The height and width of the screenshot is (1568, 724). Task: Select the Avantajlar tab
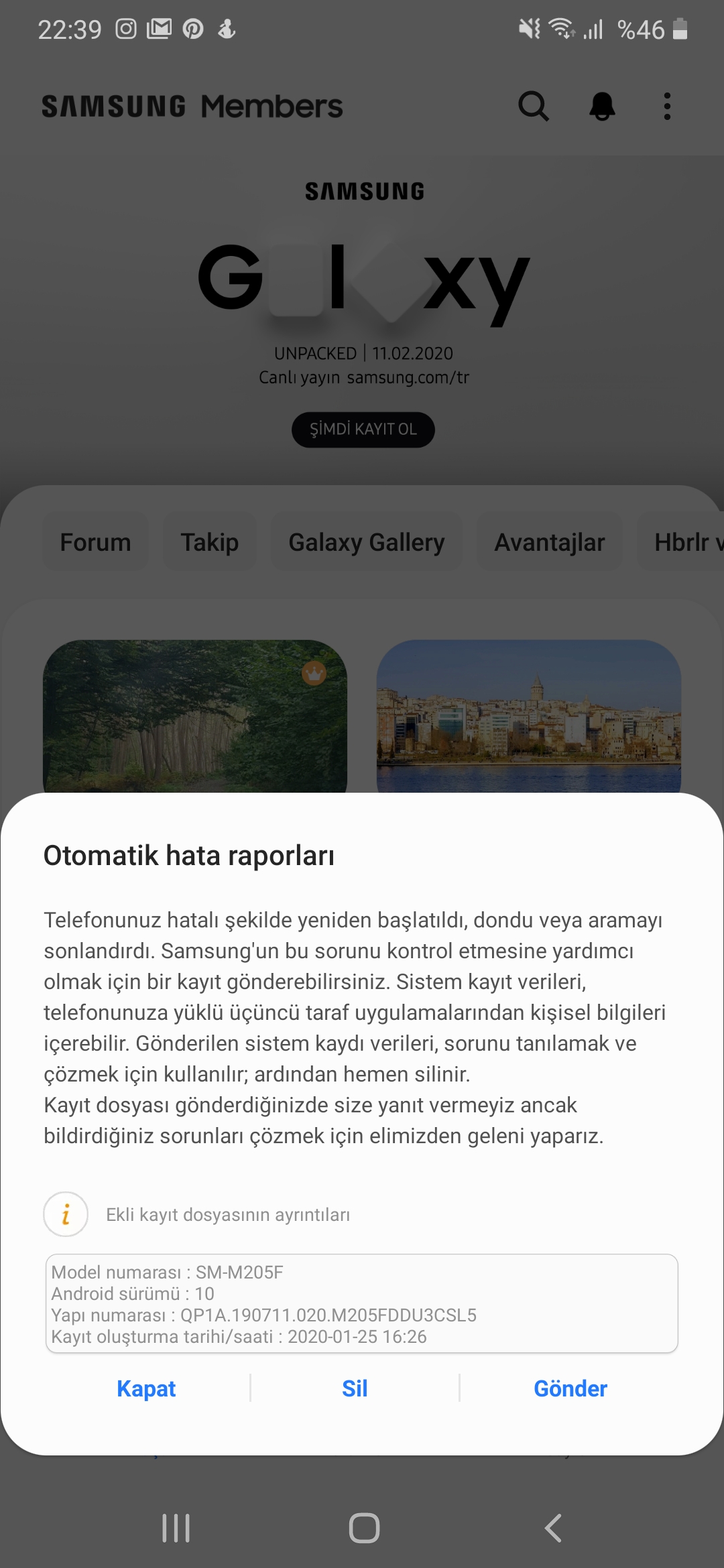point(549,542)
